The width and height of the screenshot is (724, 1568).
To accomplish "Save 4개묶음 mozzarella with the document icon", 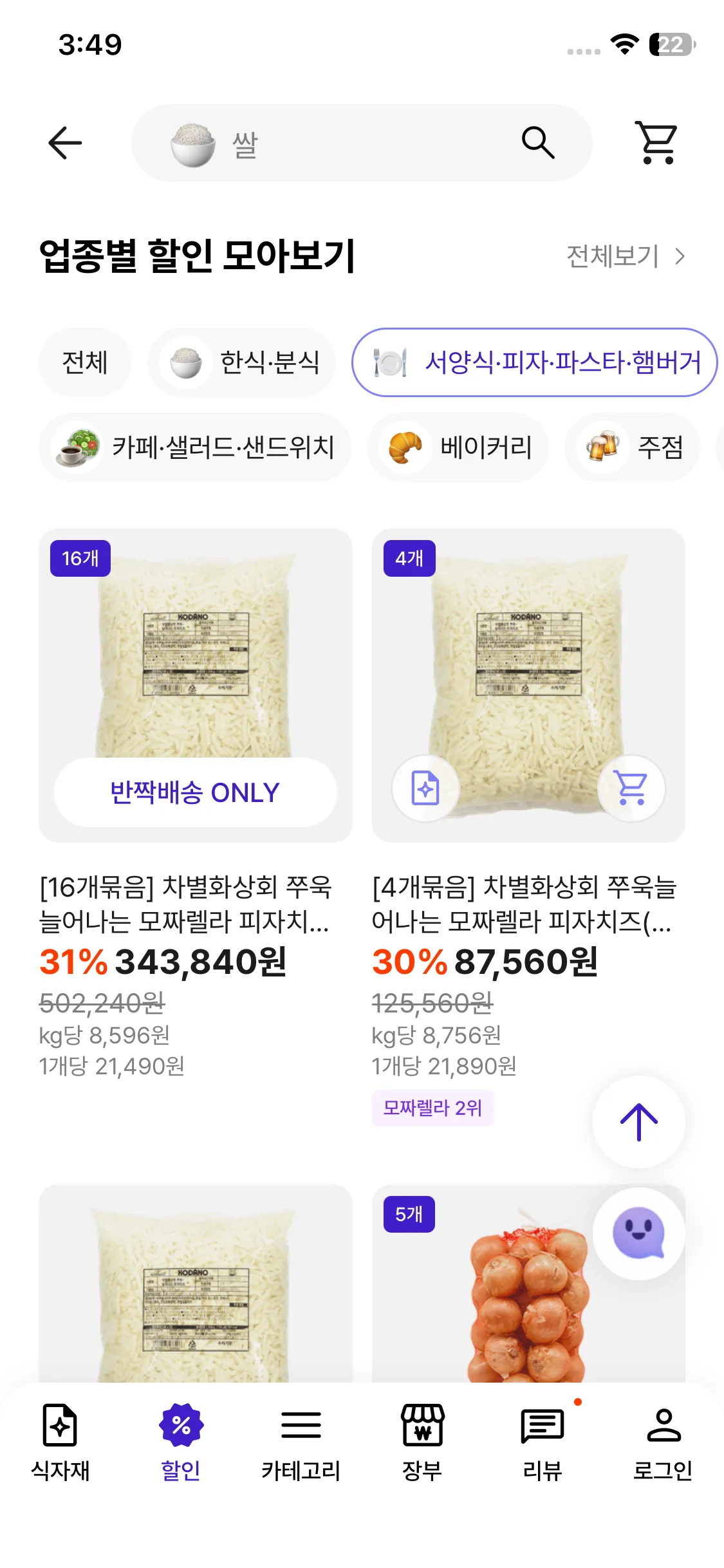I will click(x=425, y=788).
